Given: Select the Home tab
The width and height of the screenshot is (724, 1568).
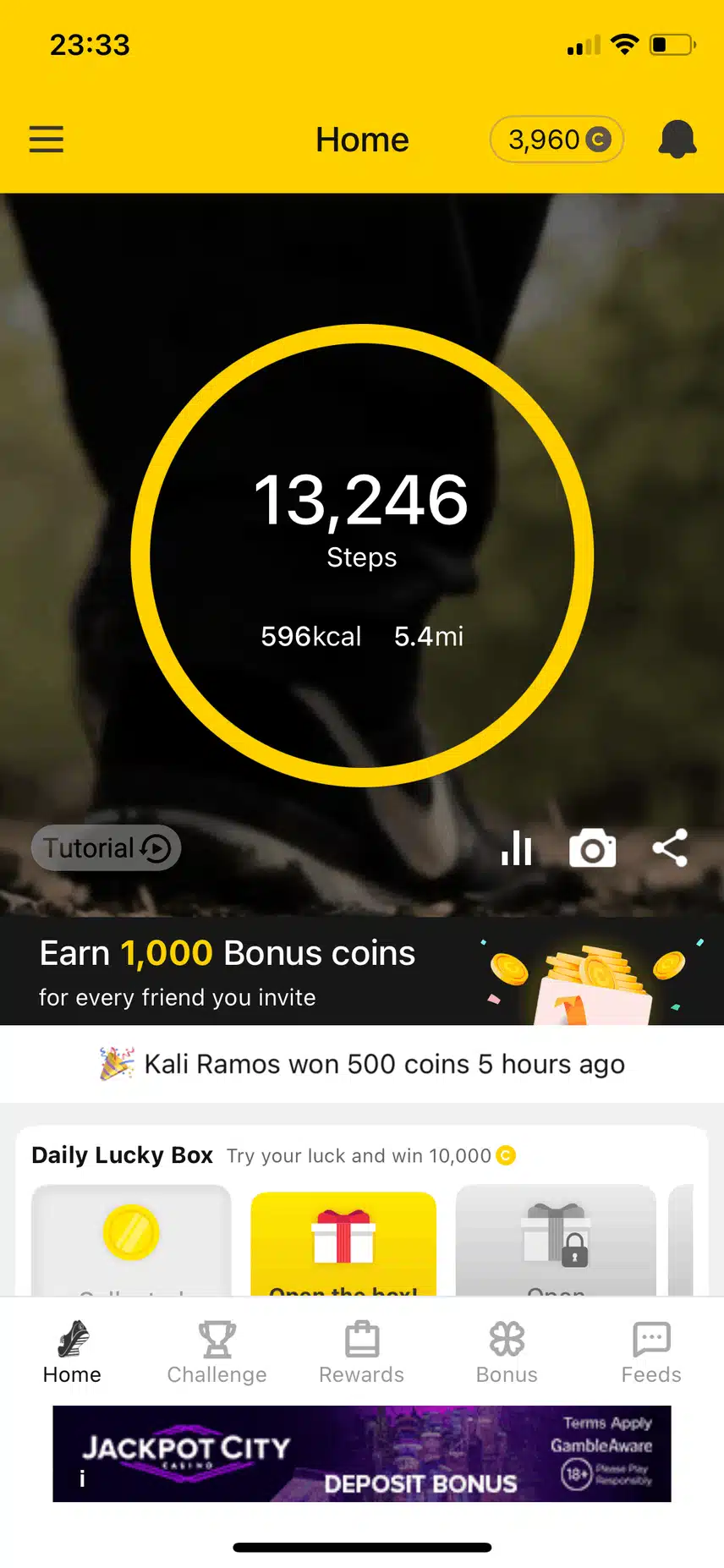Looking at the screenshot, I should tap(72, 1352).
